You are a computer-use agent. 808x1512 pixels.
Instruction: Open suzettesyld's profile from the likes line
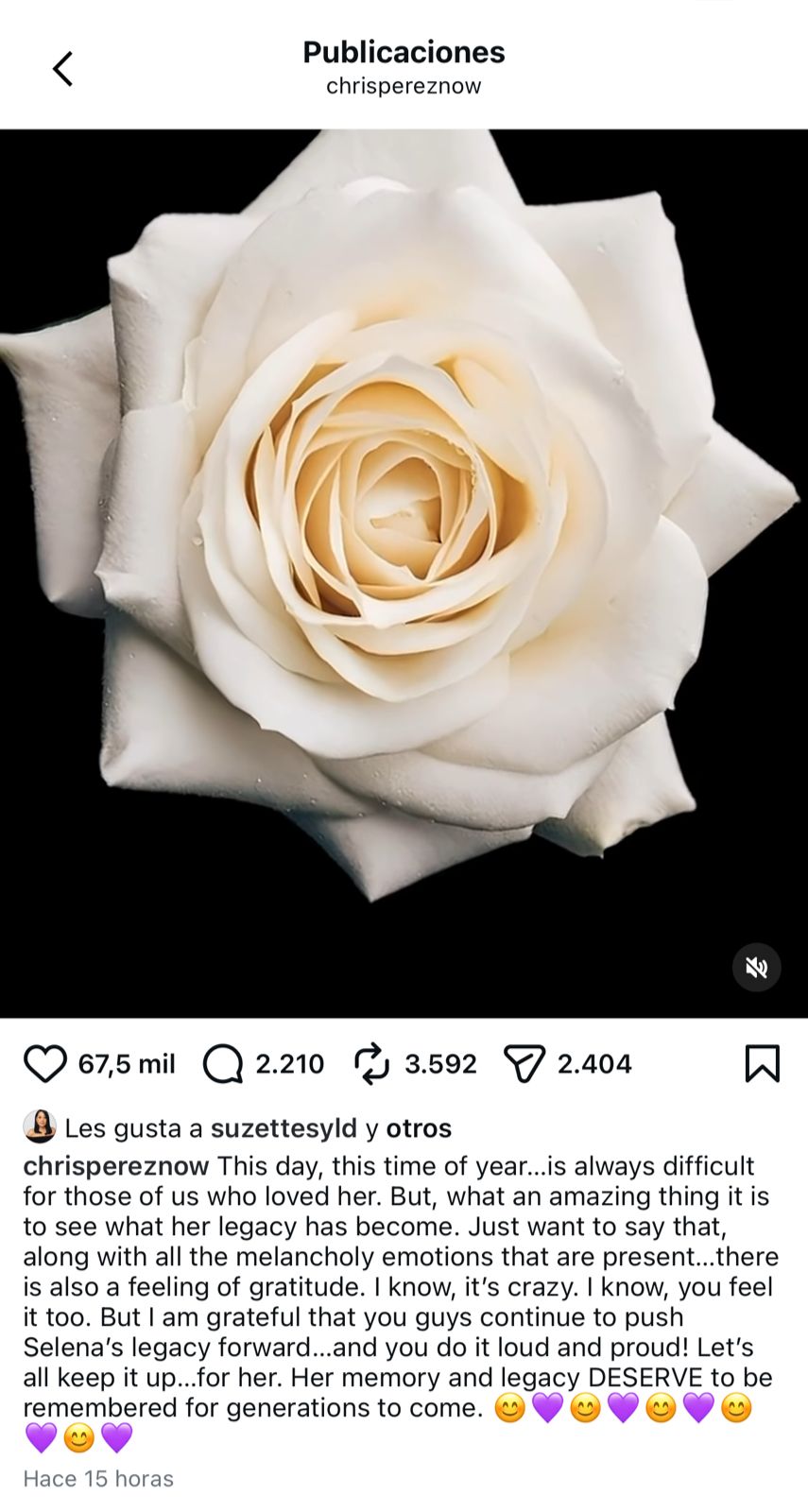283,1128
